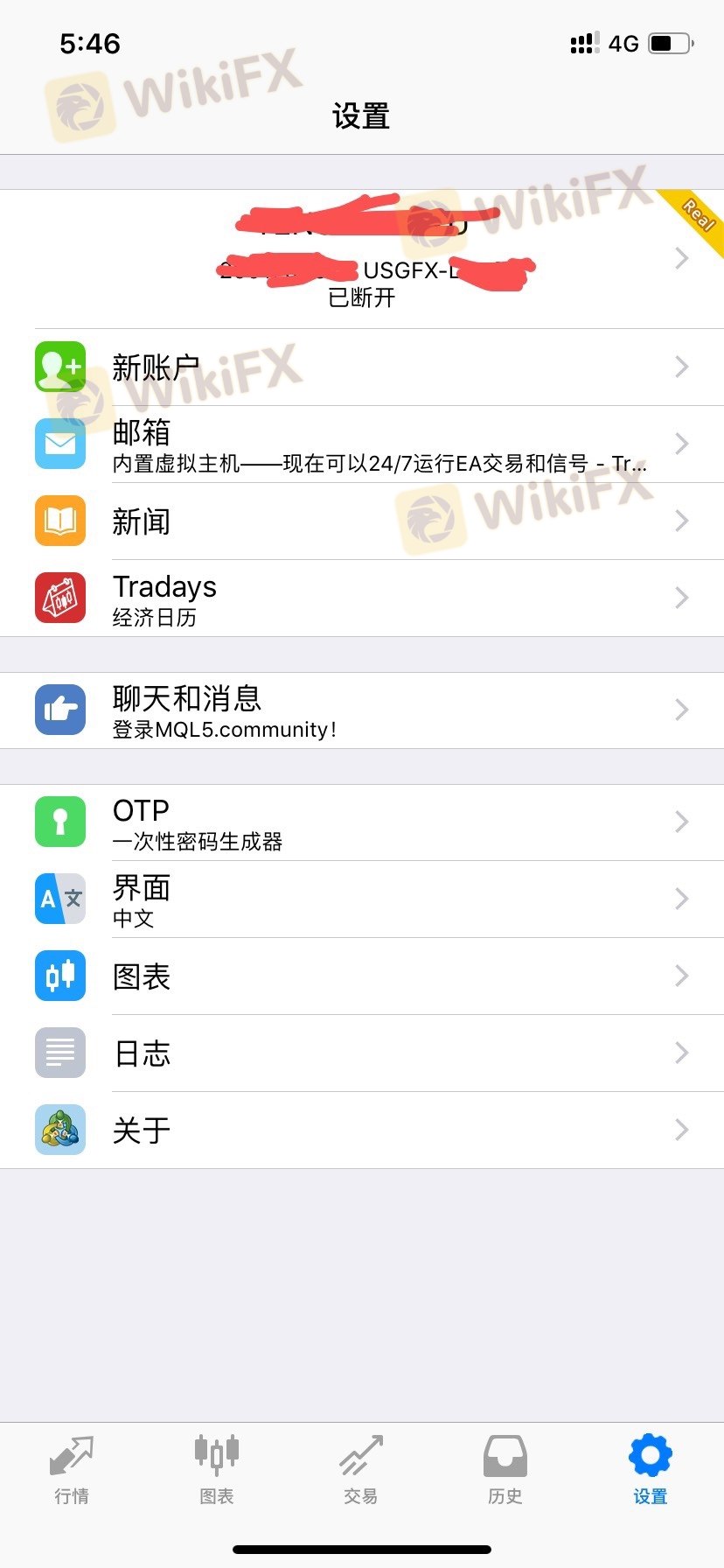Switch to the 图表 bottom tab
Screen dimensions: 724x1568
coord(217,1470)
